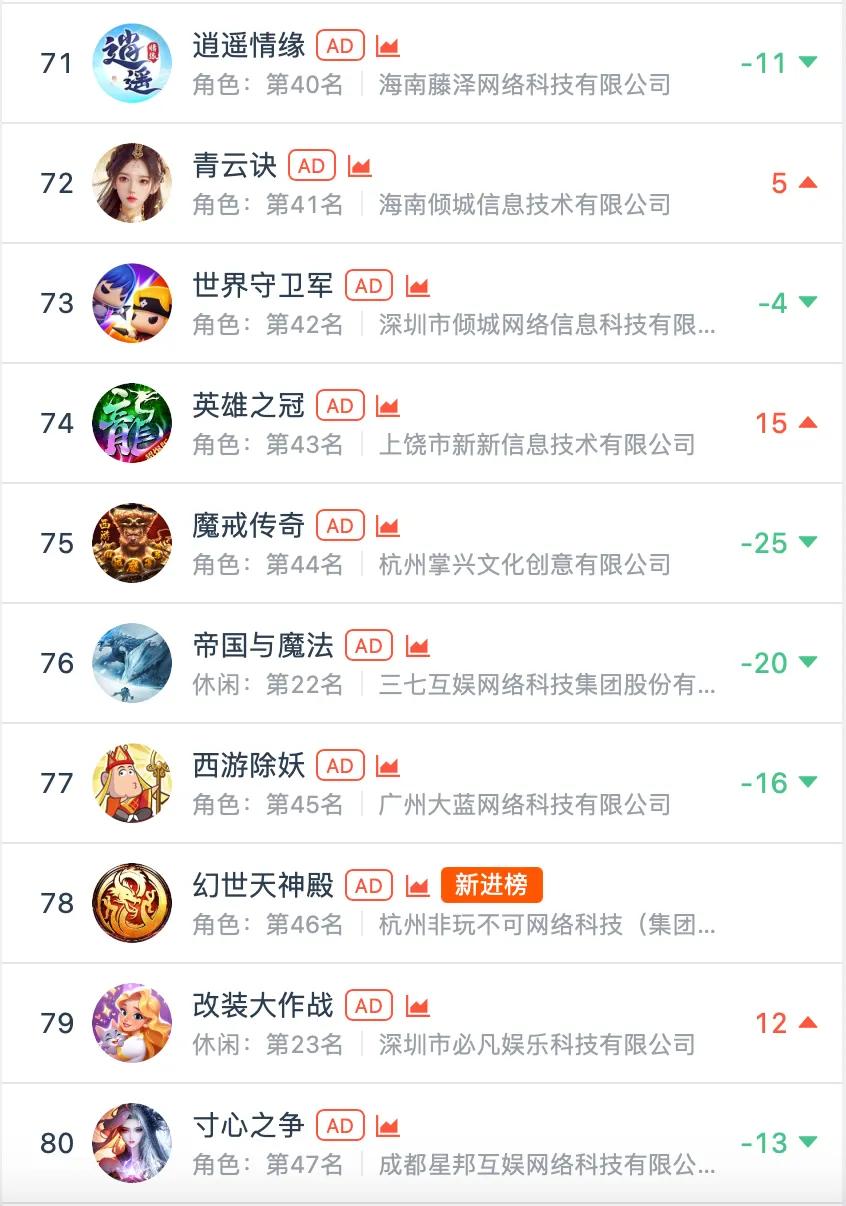This screenshot has width=846, height=1206.
Task: Open the trend chart icon for 青云诀
Action: tap(360, 166)
